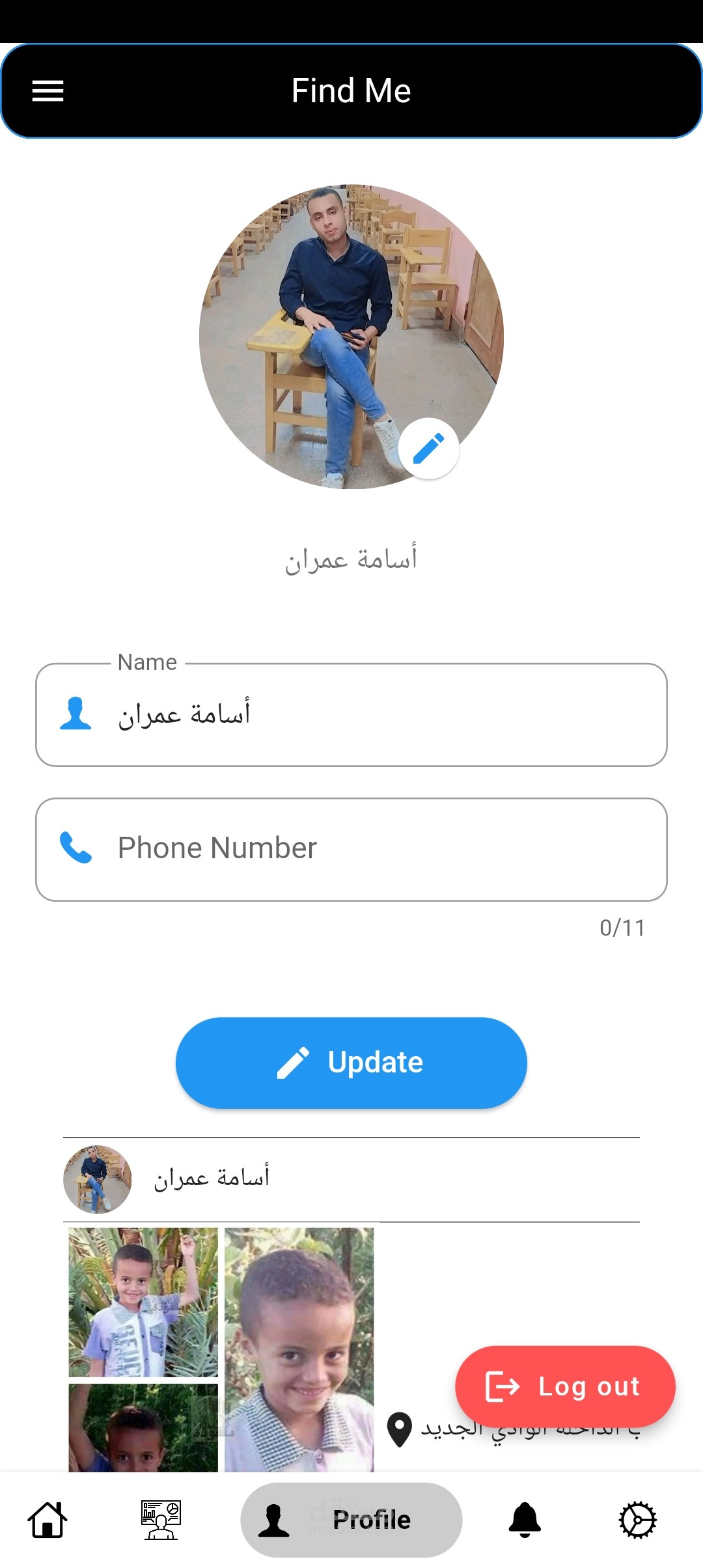View the top-left child photo with raised arm
Image resolution: width=703 pixels, height=1568 pixels.
[x=143, y=1302]
